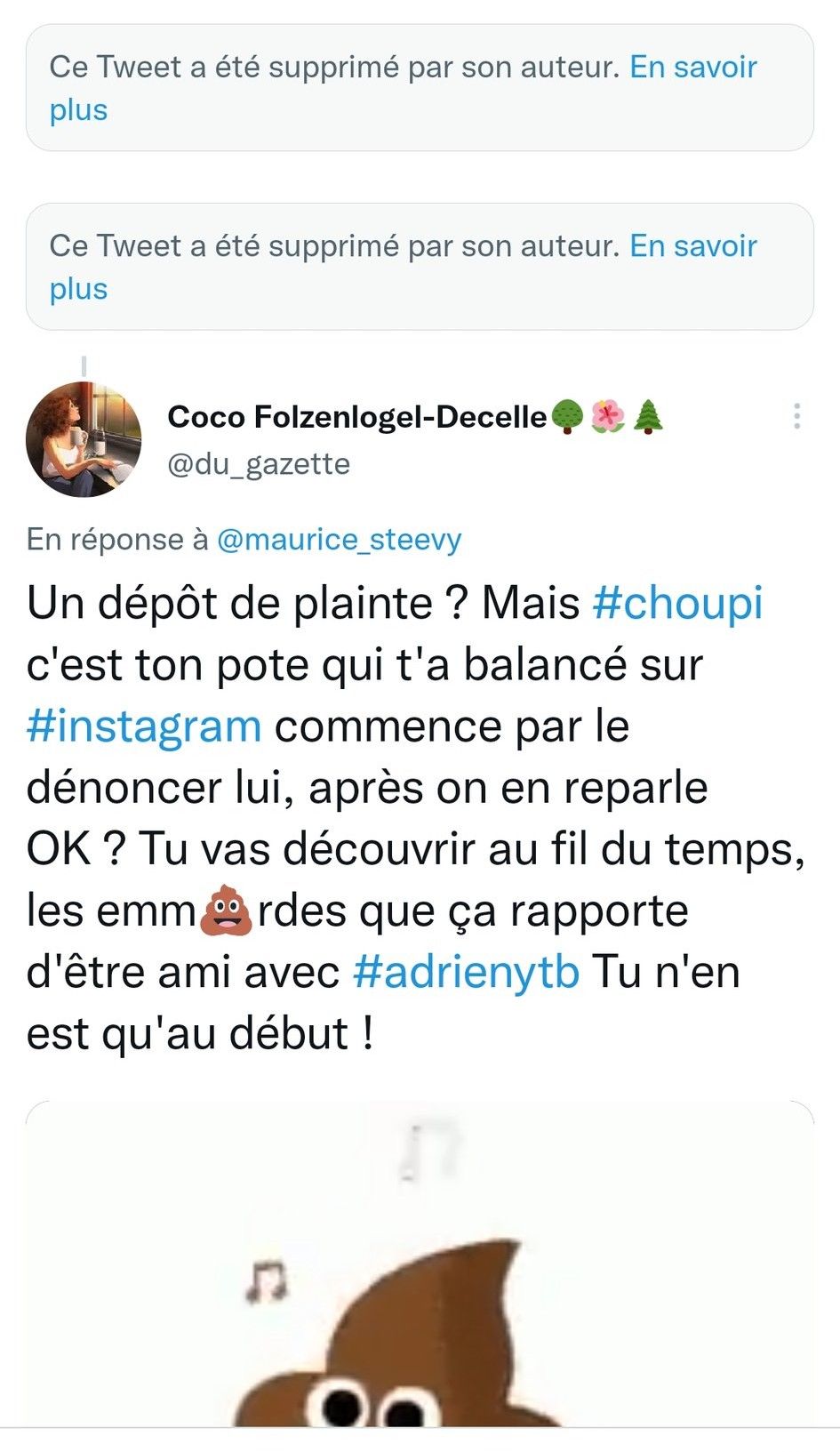Open the poop emoji GIF attachment
Image resolution: width=840 pixels, height=1452 pixels.
coord(420,1263)
